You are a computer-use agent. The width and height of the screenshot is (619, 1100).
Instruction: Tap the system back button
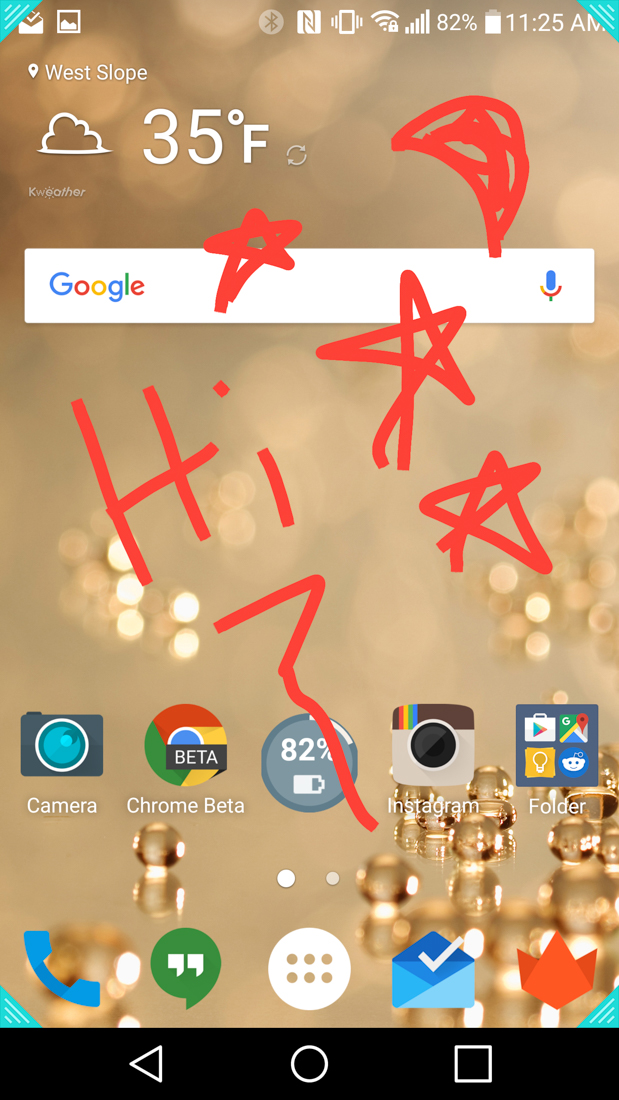(x=147, y=1064)
